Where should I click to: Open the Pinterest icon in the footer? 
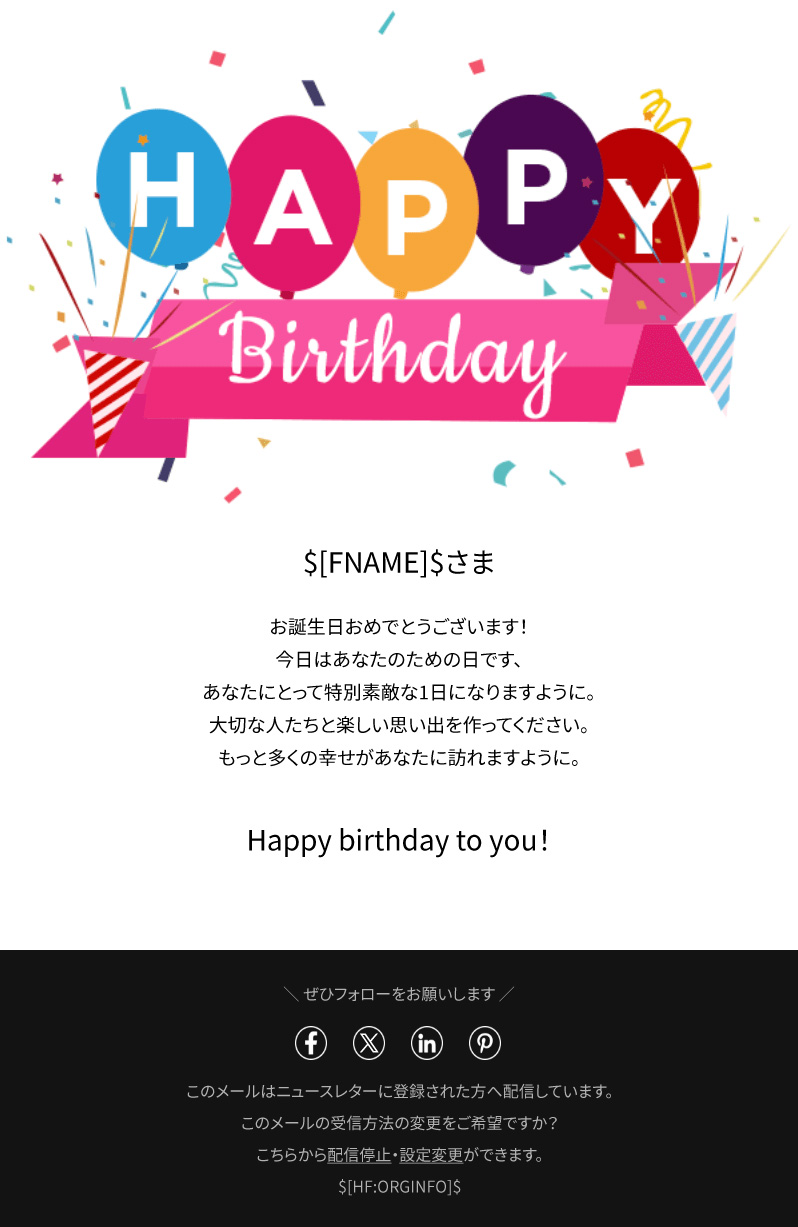485,1043
